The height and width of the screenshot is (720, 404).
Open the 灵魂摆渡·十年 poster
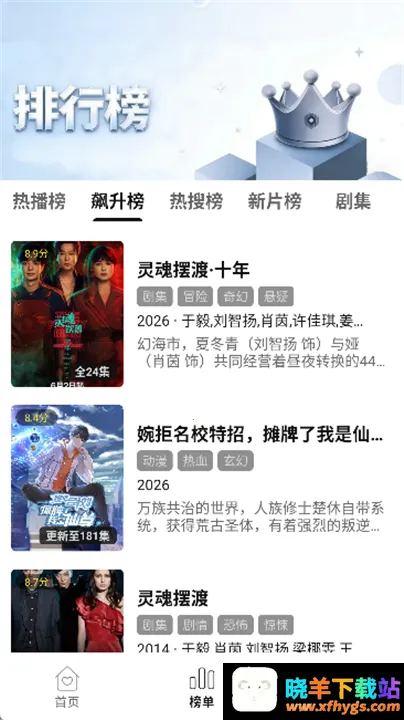(x=67, y=314)
